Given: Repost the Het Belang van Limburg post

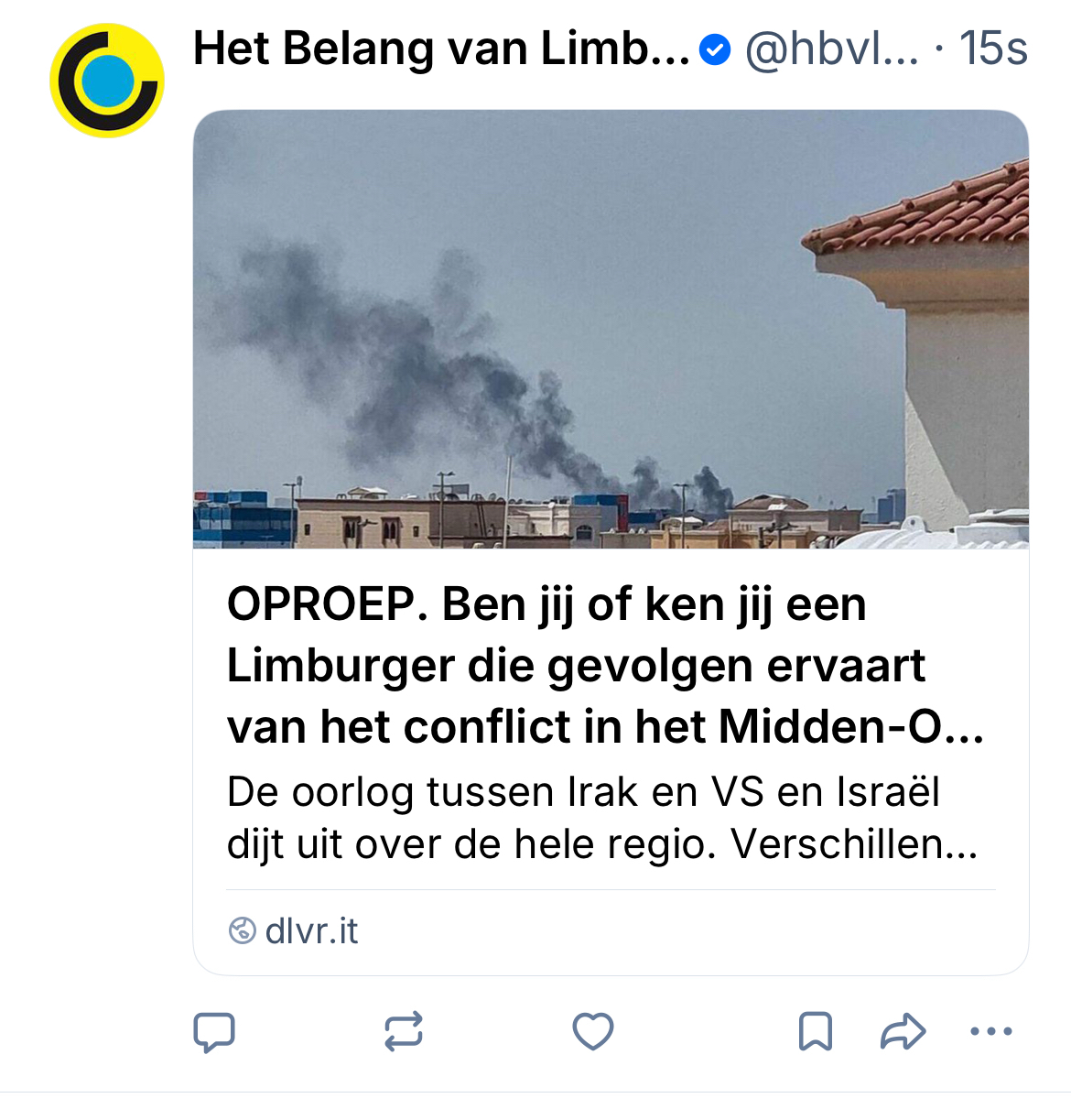Looking at the screenshot, I should coord(403,1032).
